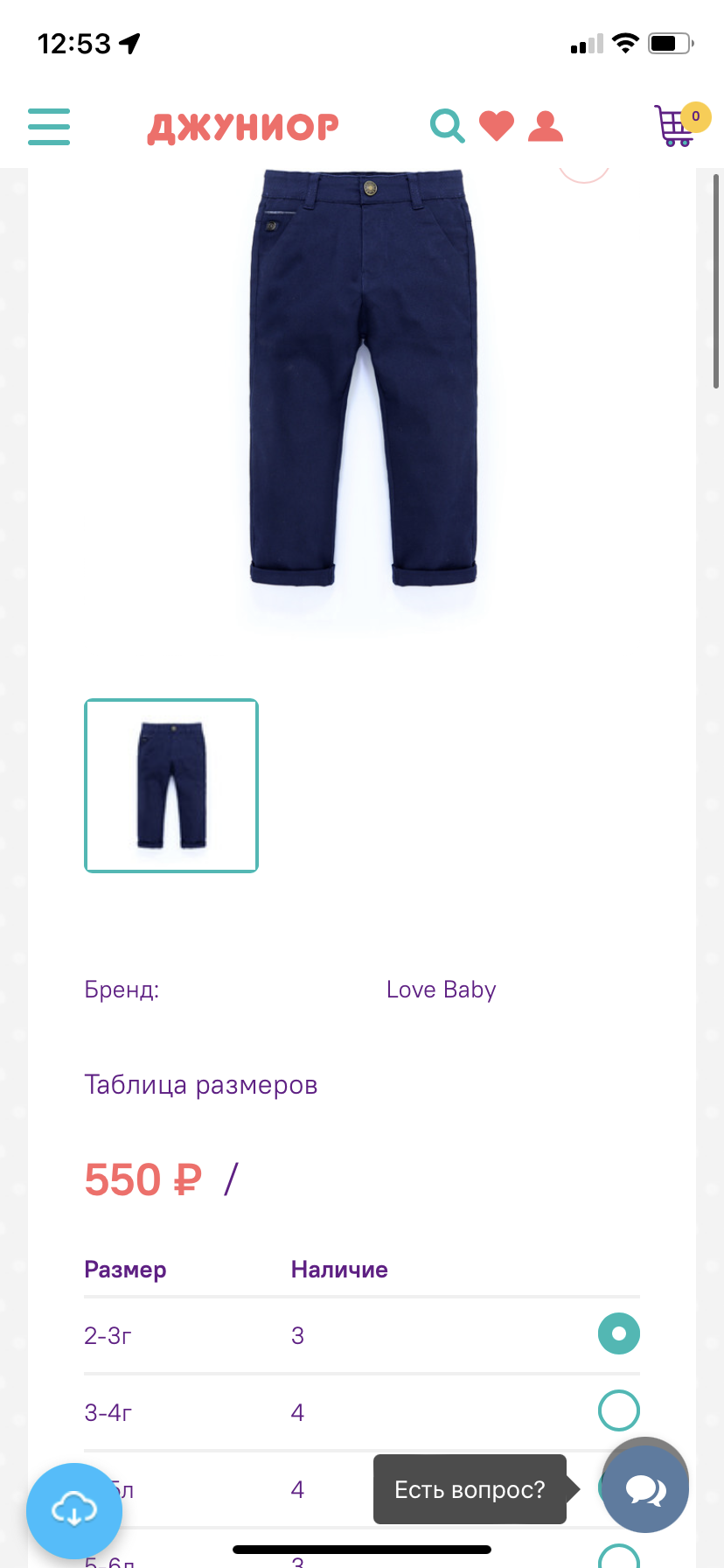Go to the Джуниор home page logo
This screenshot has width=724, height=1568.
tap(243, 127)
